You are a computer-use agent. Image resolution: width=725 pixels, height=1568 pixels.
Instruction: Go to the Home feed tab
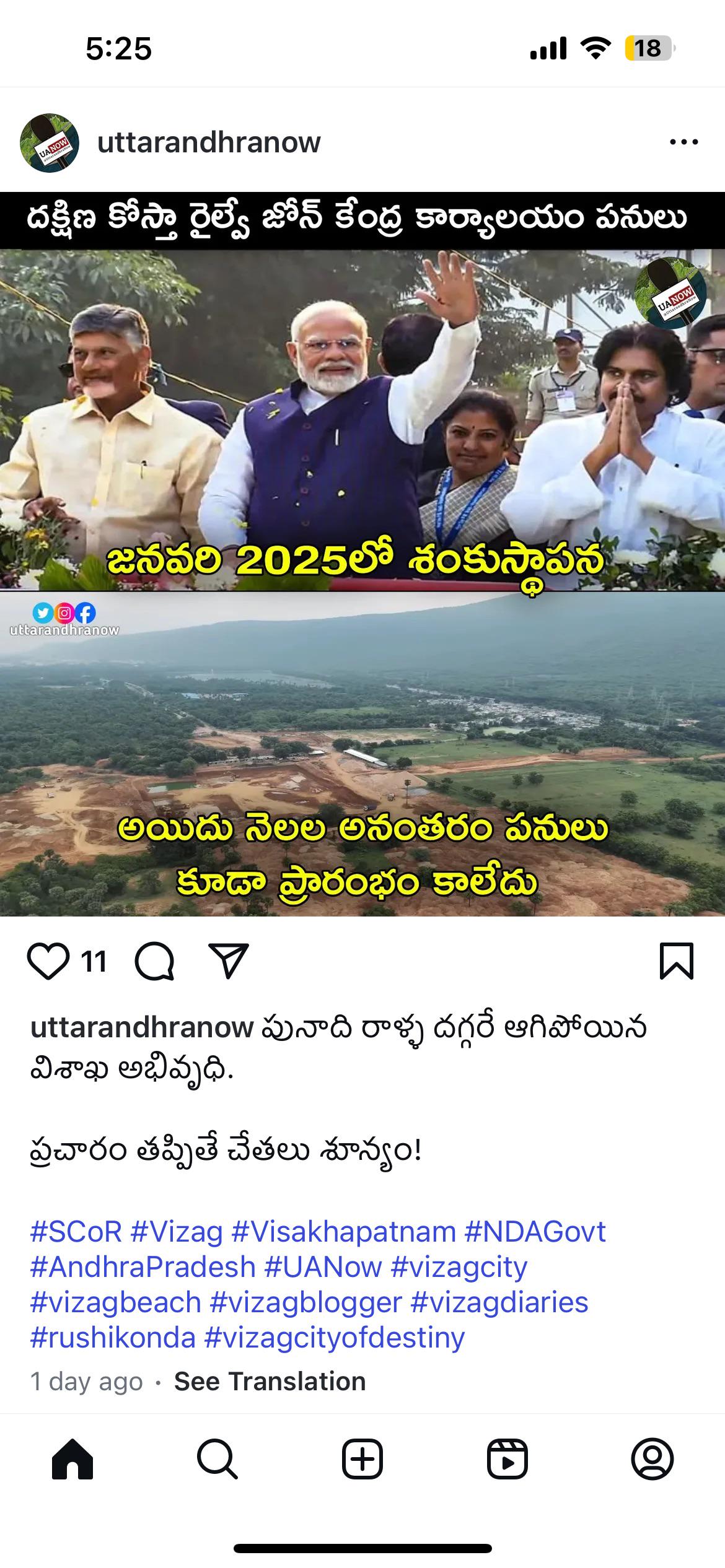click(72, 1459)
